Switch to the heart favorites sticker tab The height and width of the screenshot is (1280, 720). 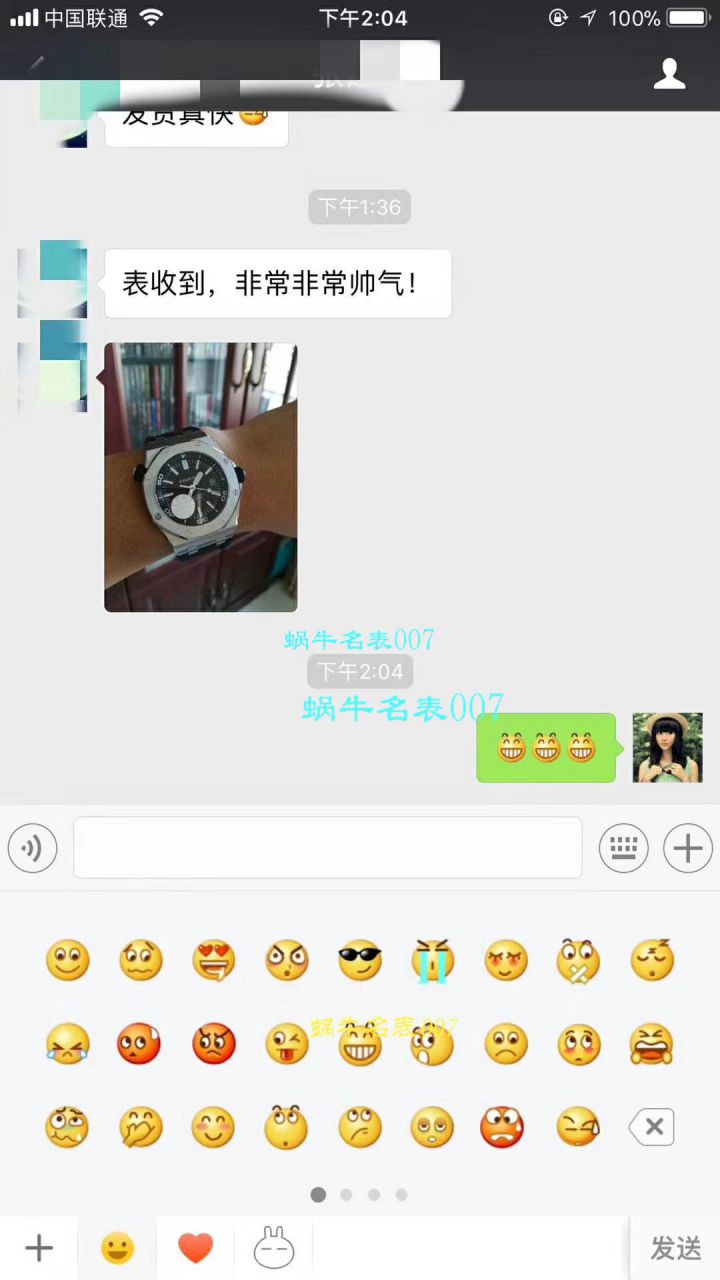tap(195, 1247)
